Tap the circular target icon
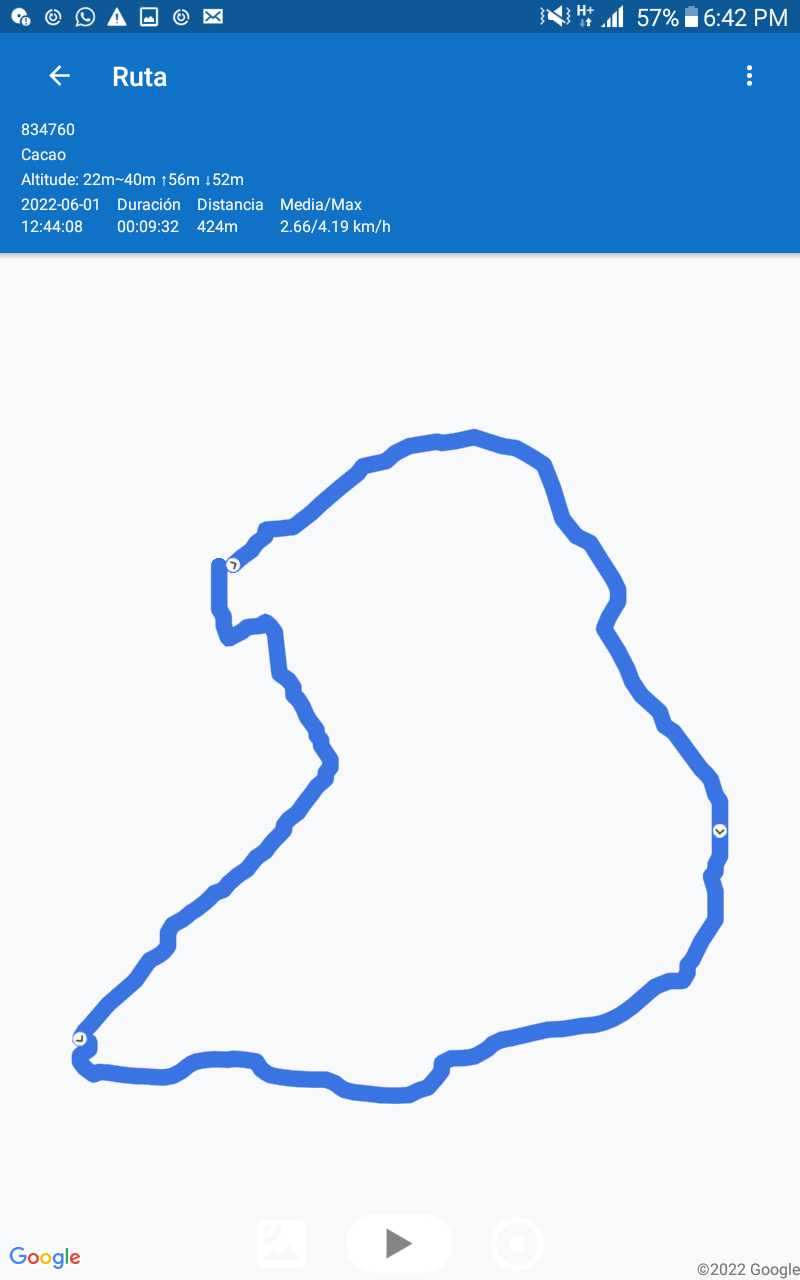 coord(517,1244)
